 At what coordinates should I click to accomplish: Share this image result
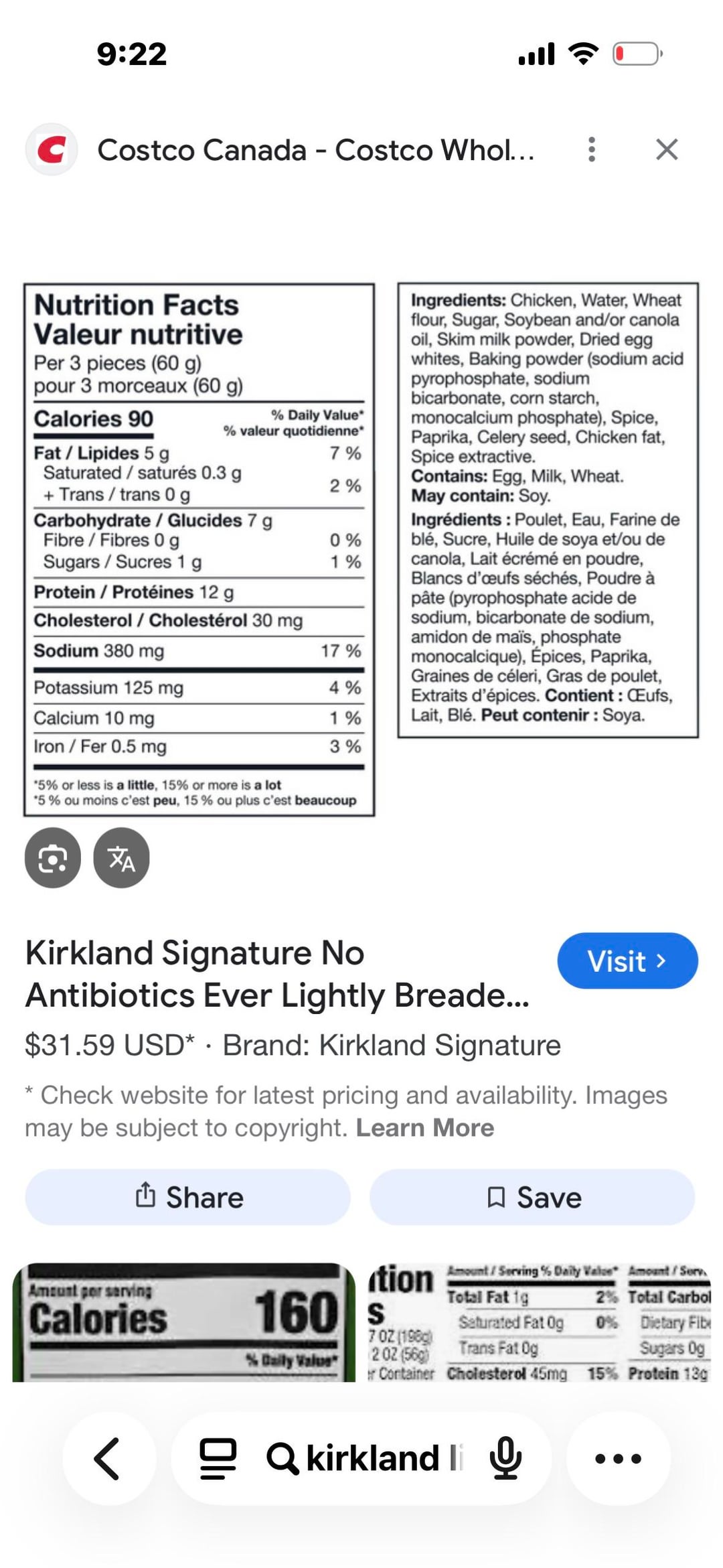(x=188, y=1197)
